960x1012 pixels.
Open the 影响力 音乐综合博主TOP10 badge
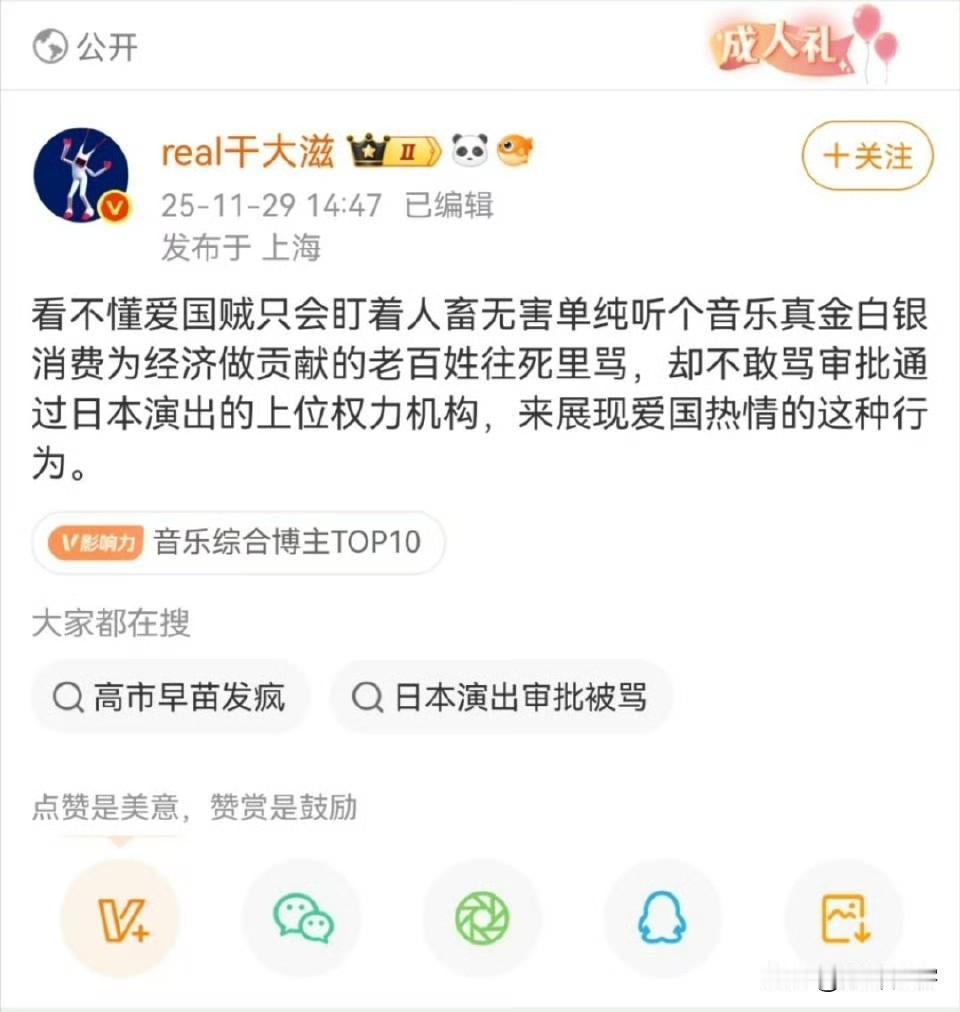(x=238, y=542)
